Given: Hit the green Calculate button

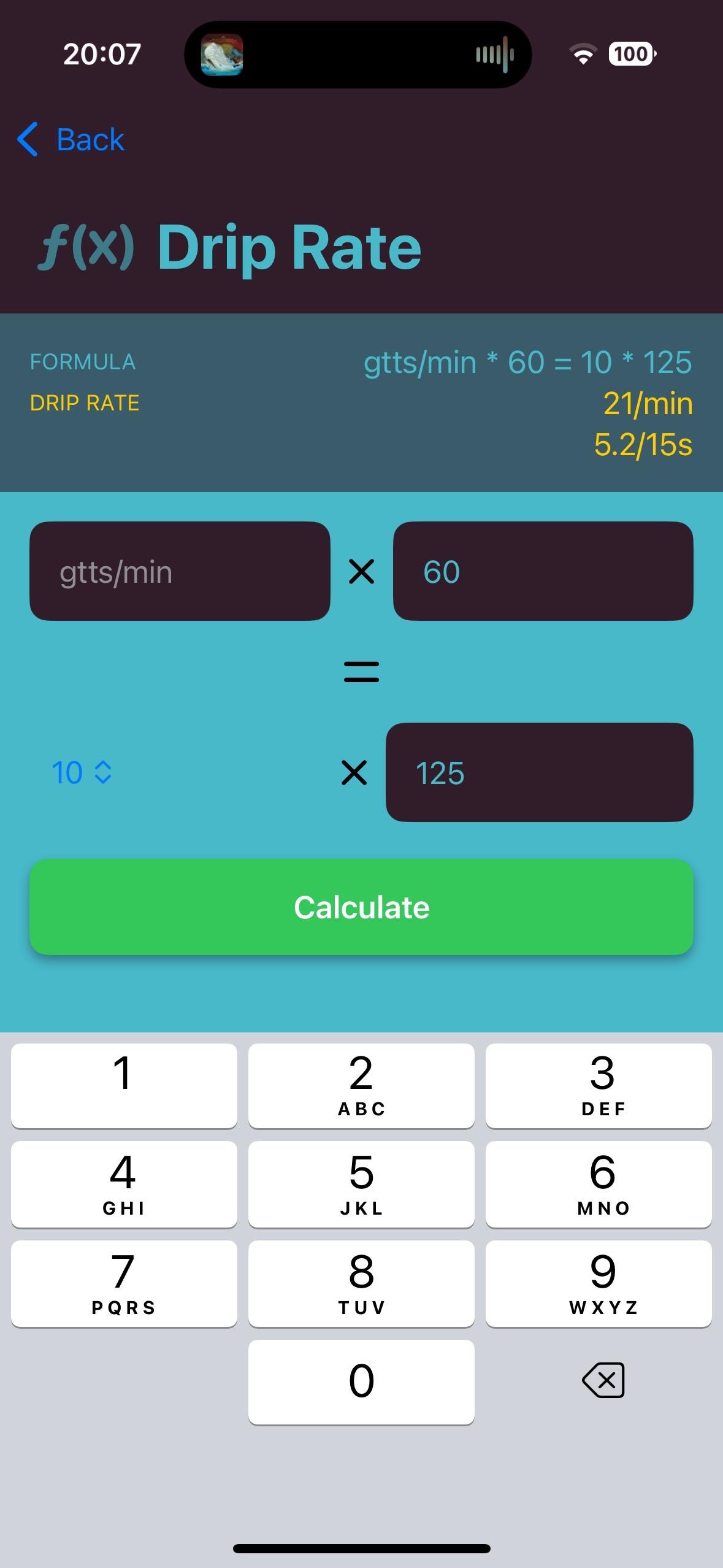Looking at the screenshot, I should click(361, 907).
